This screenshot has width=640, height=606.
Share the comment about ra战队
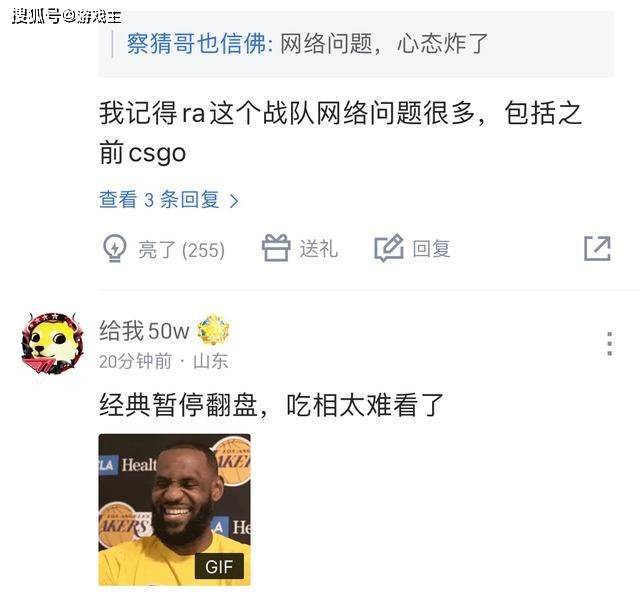(597, 249)
